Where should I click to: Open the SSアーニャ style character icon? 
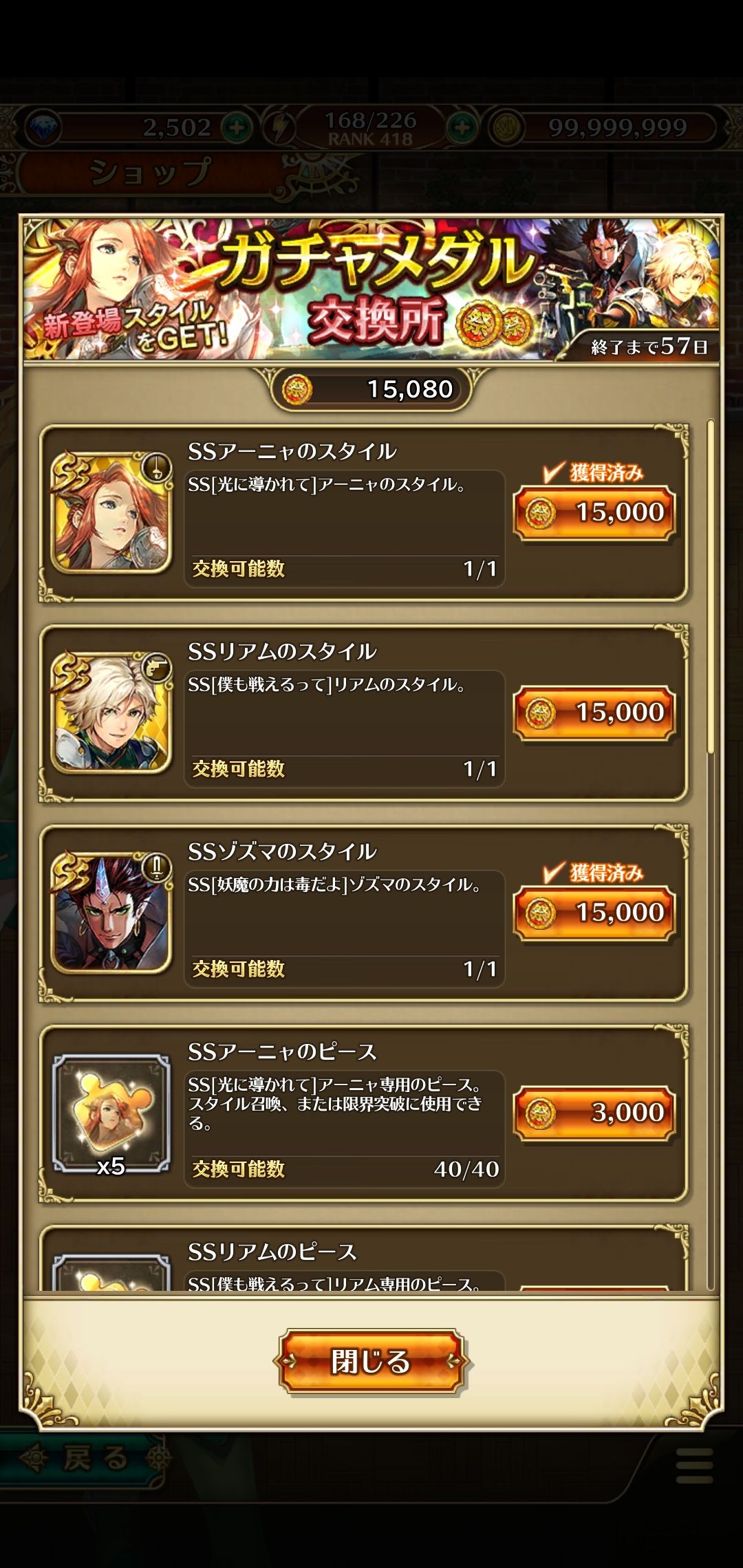tap(111, 512)
